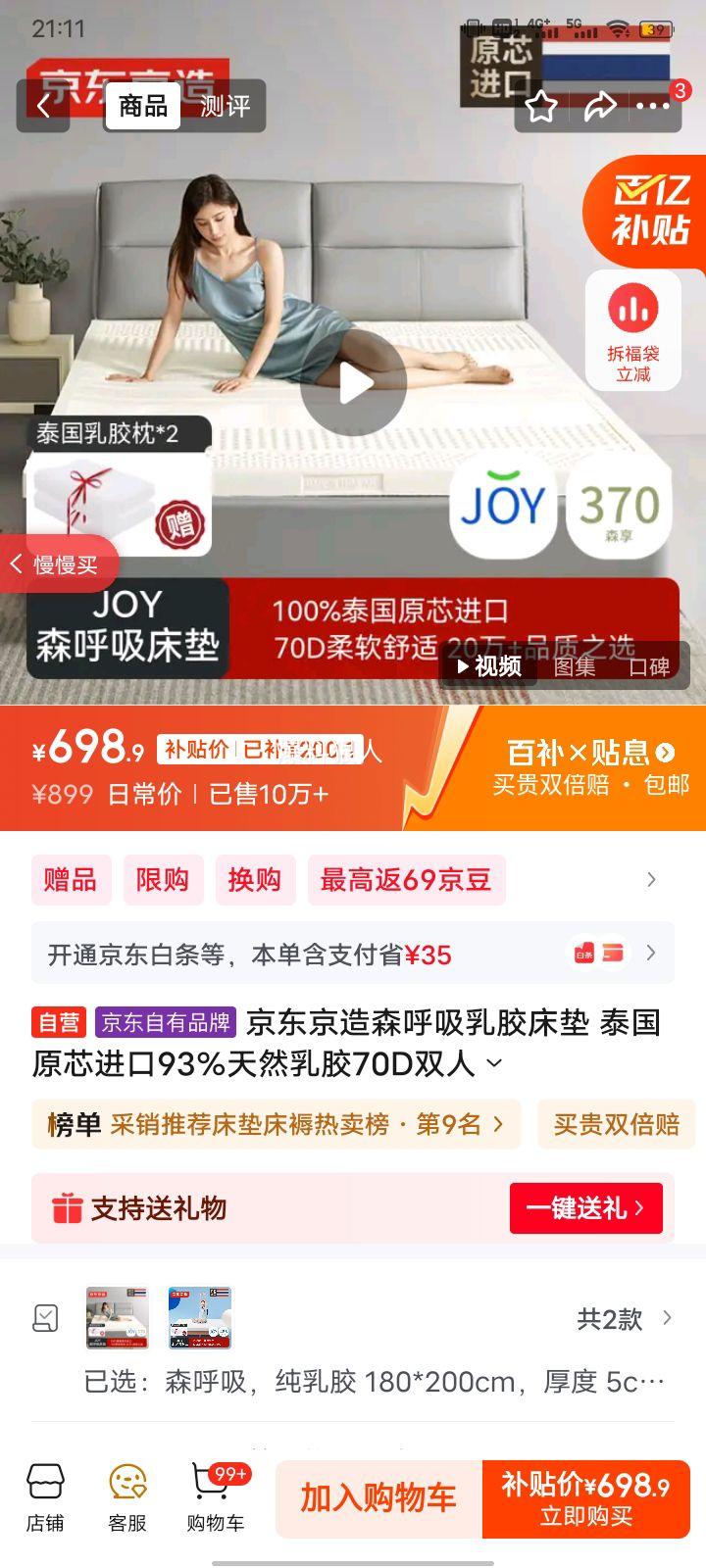This screenshot has height=1568, width=706.
Task: Tap the 白条 payment icon in savings row
Action: pos(582,952)
